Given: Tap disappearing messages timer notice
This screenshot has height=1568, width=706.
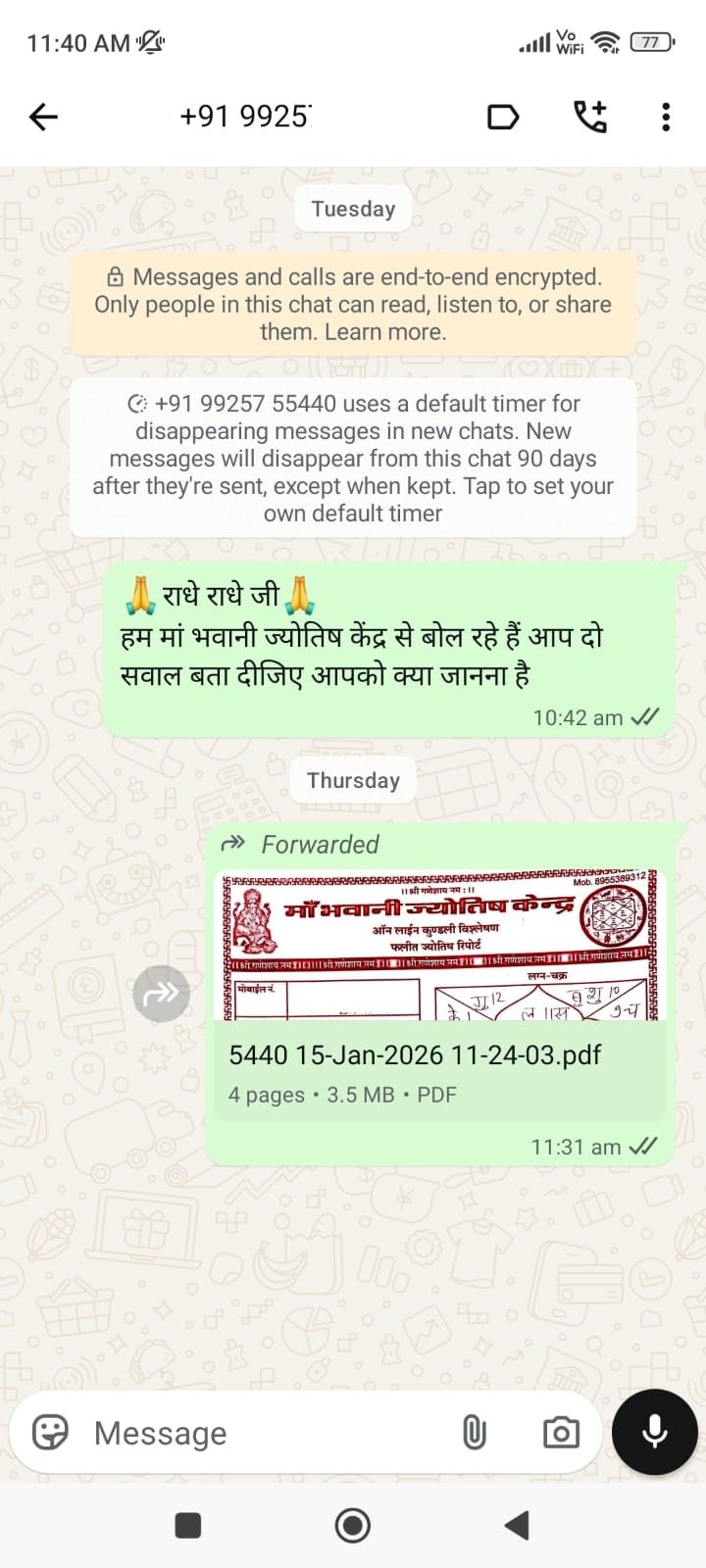Looking at the screenshot, I should (353, 459).
